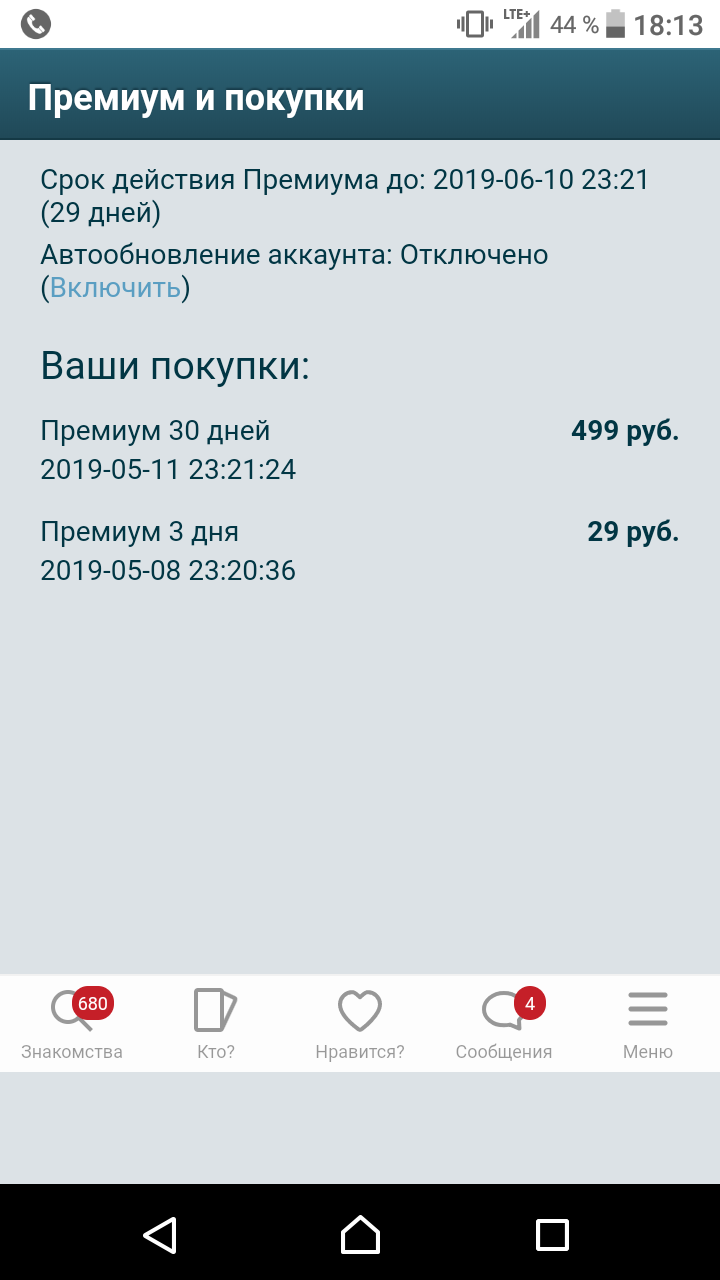720x1280 pixels.
Task: Tap the system back button
Action: pos(160,1235)
